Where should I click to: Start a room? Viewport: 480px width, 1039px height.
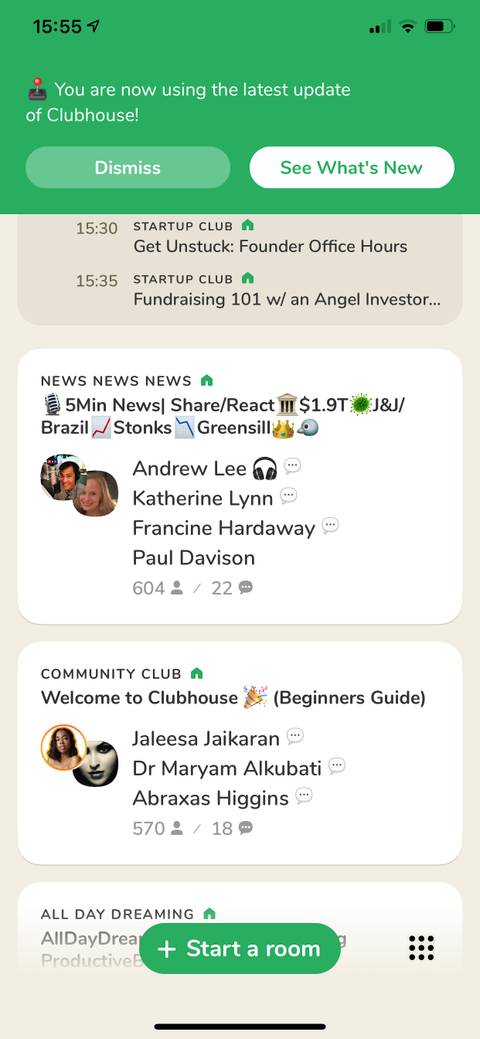pyautogui.click(x=239, y=949)
